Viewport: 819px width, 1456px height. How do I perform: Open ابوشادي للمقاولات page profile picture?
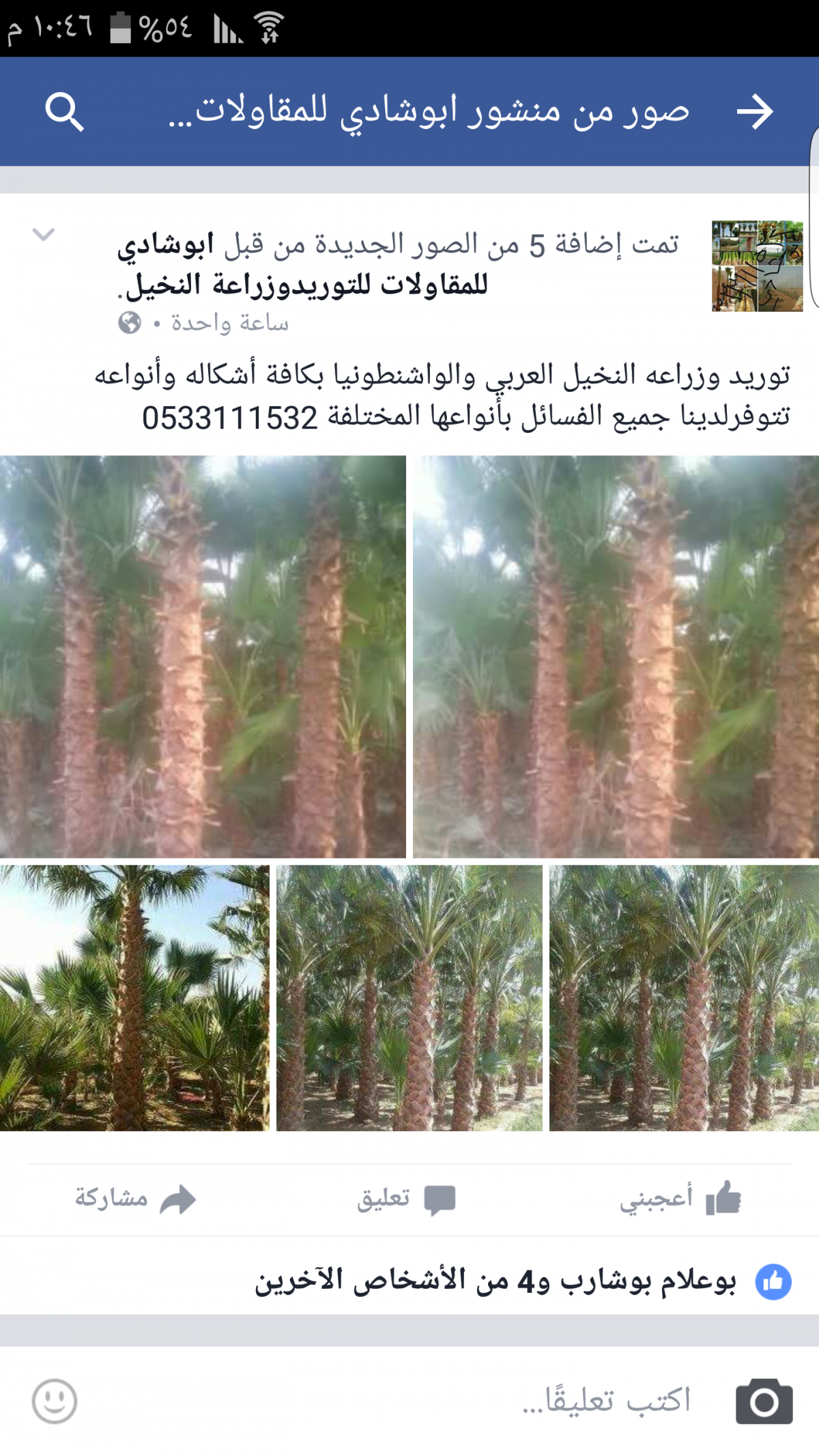pyautogui.click(x=757, y=266)
